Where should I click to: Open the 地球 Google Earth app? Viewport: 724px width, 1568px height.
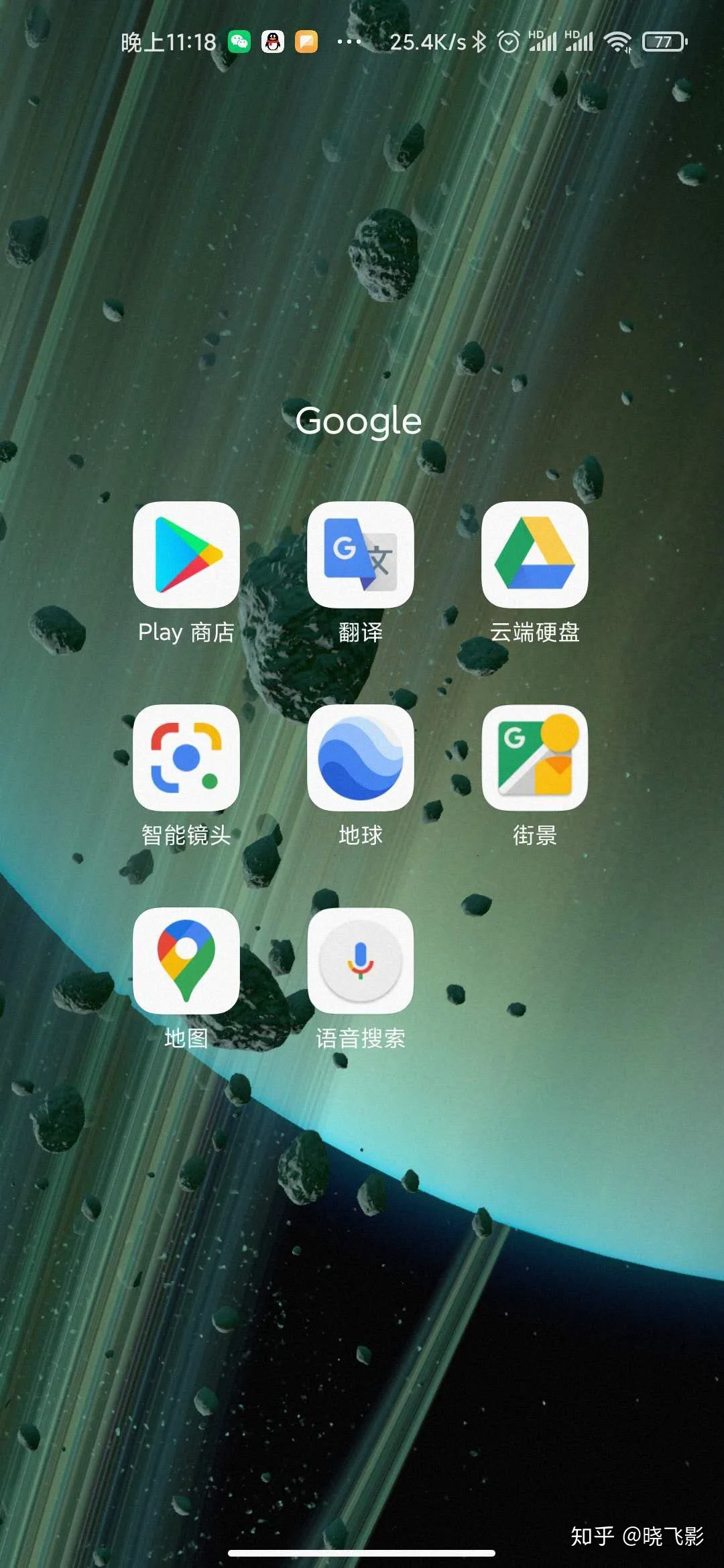tap(361, 758)
